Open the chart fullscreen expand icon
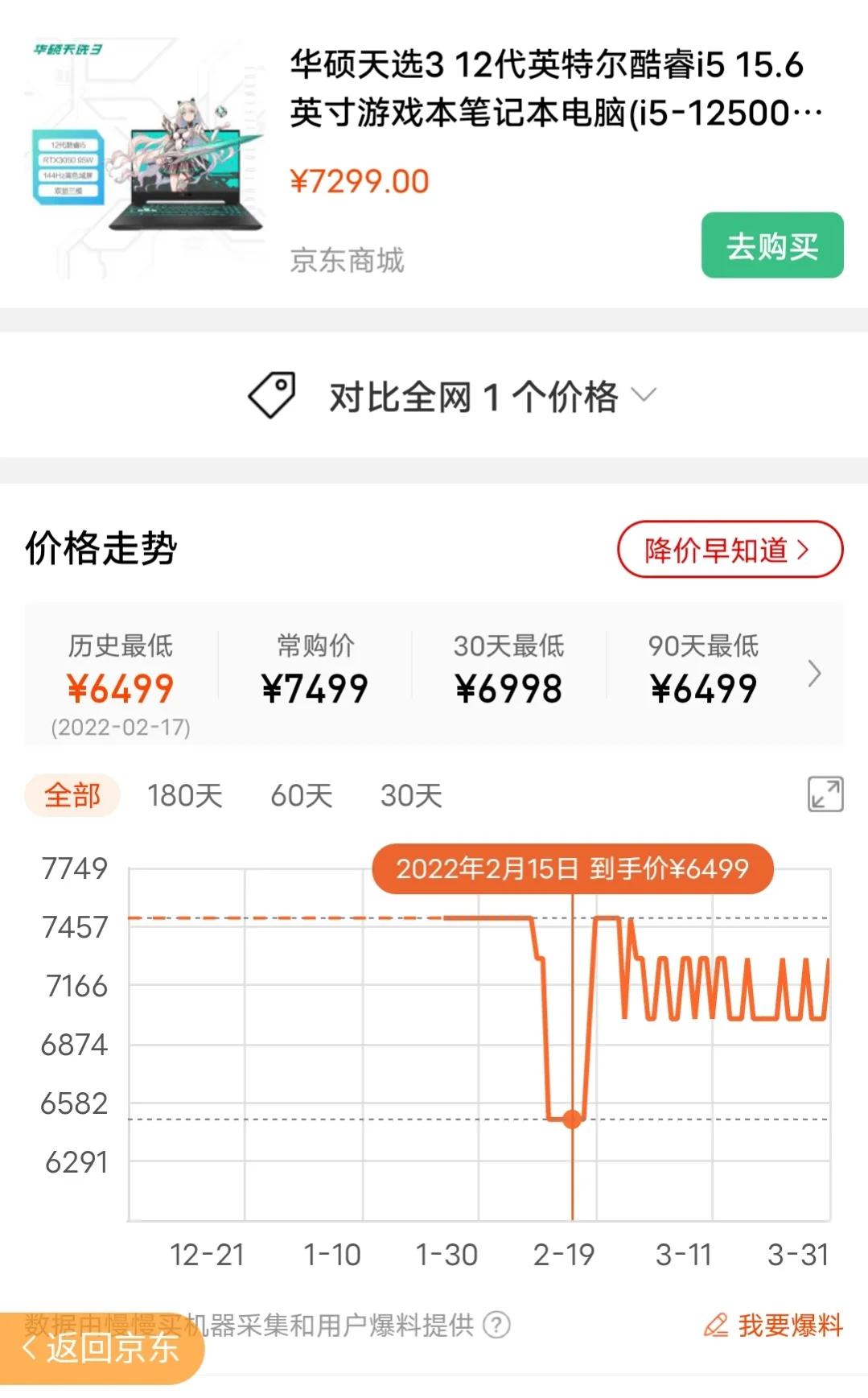This screenshot has height=1398, width=868. (x=823, y=796)
